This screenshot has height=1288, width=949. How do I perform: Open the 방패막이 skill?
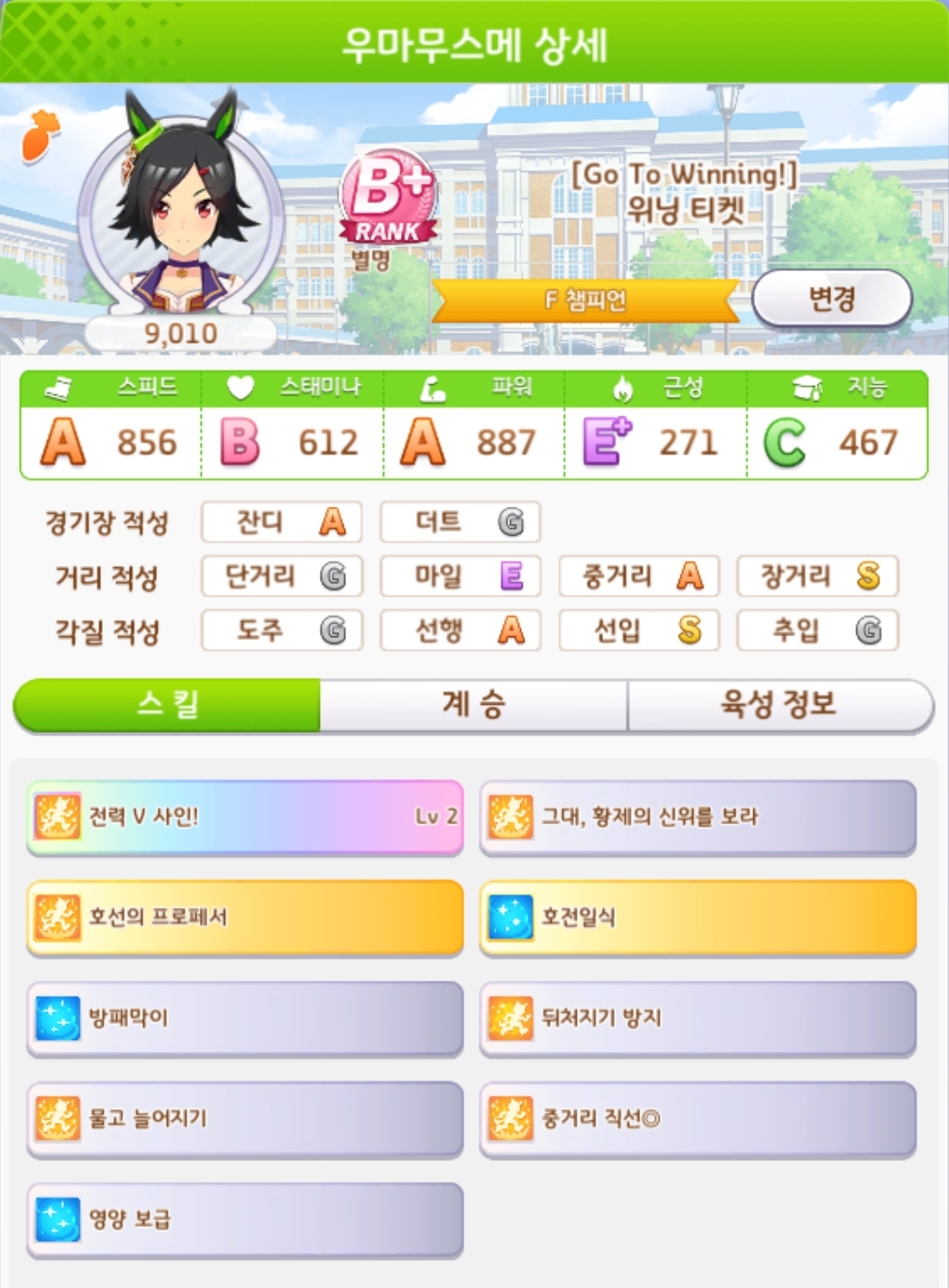[244, 1019]
